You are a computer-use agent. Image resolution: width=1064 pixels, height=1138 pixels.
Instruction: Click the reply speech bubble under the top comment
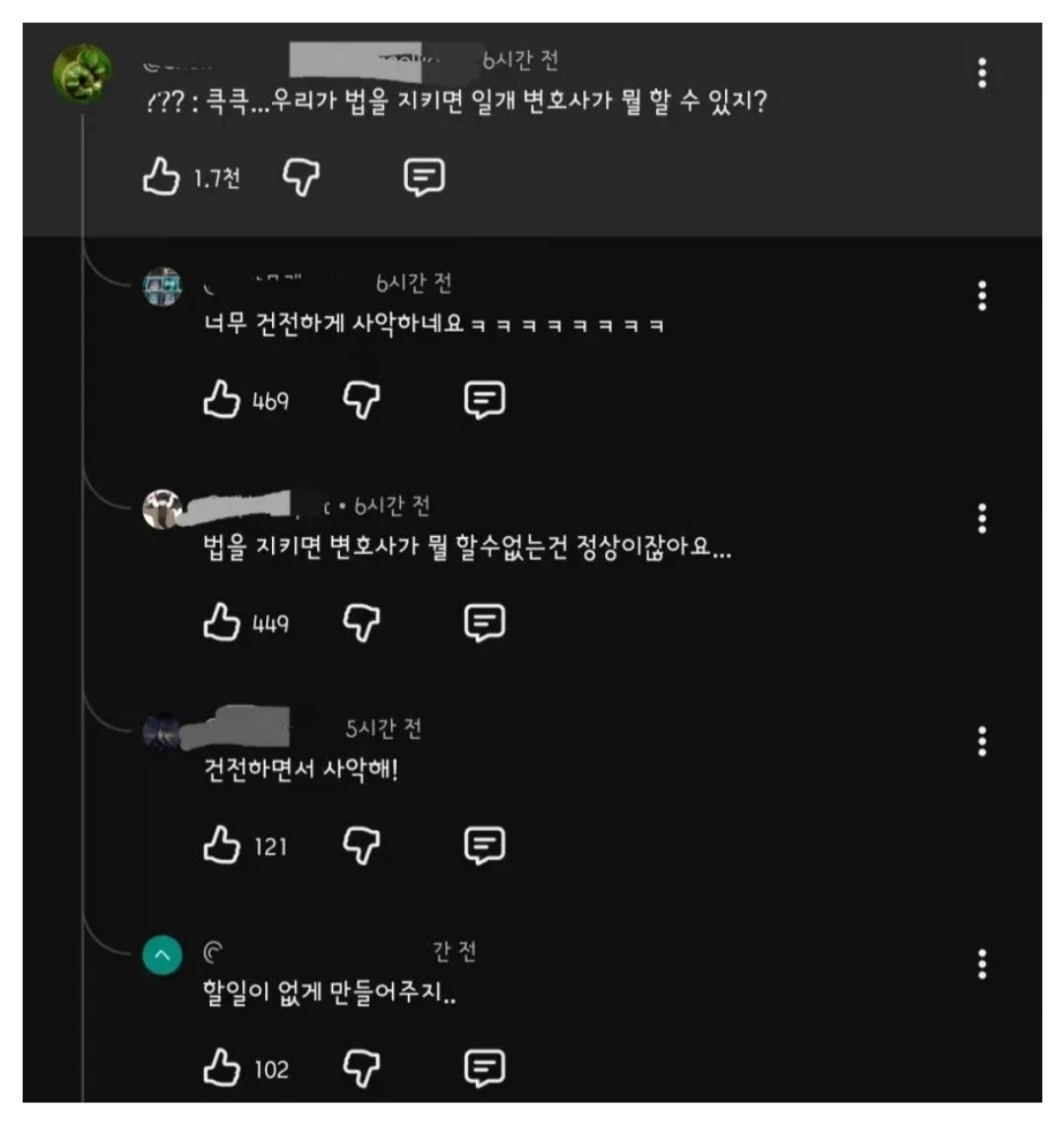426,174
